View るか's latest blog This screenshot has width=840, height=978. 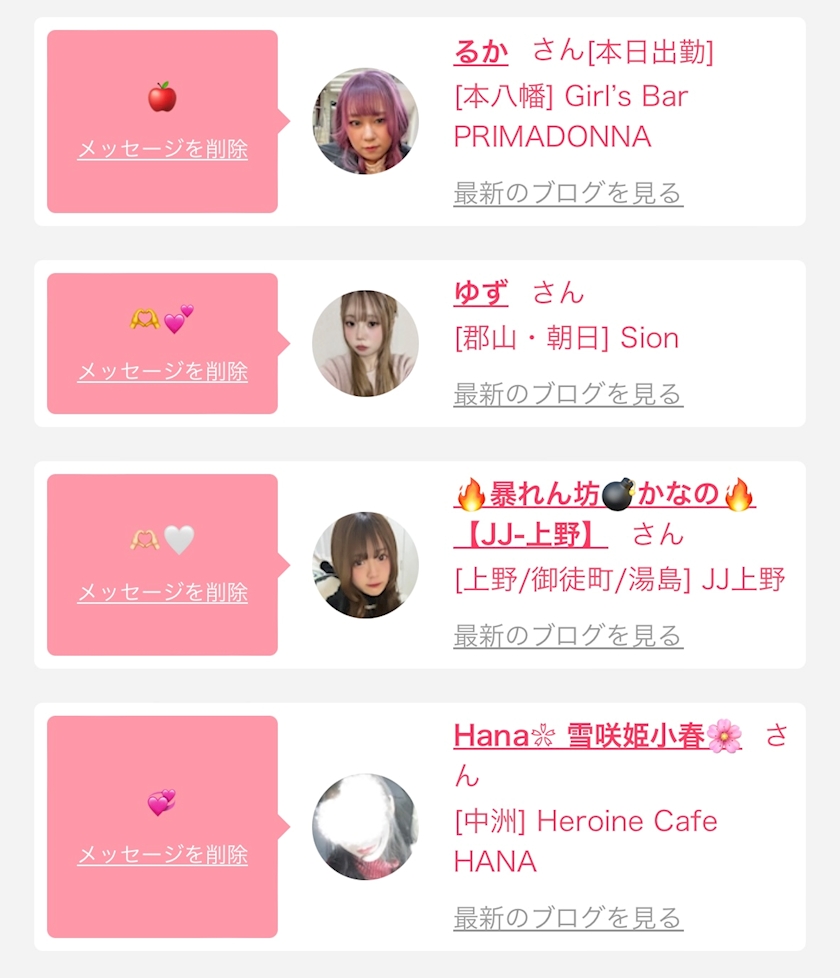(x=568, y=193)
